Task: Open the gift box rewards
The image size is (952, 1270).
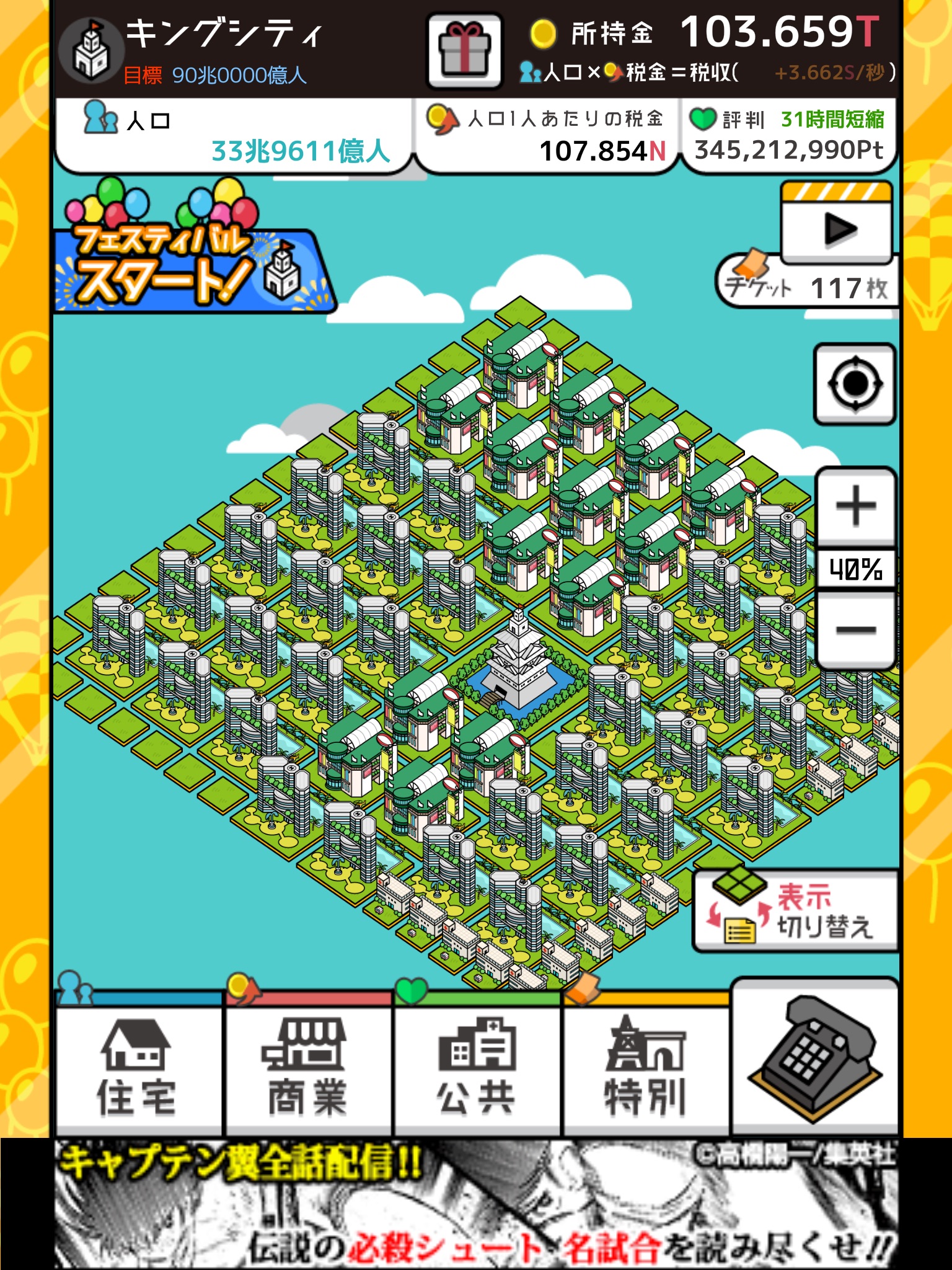Action: [x=464, y=51]
